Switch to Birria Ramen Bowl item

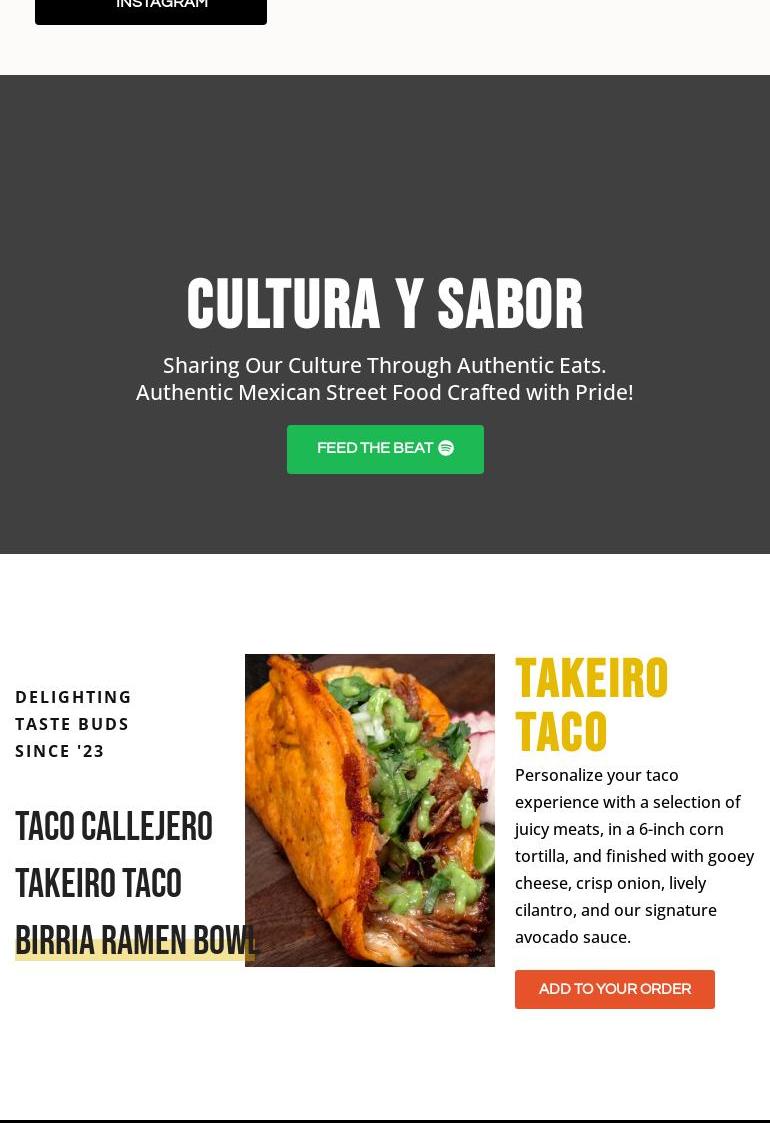pos(134,942)
